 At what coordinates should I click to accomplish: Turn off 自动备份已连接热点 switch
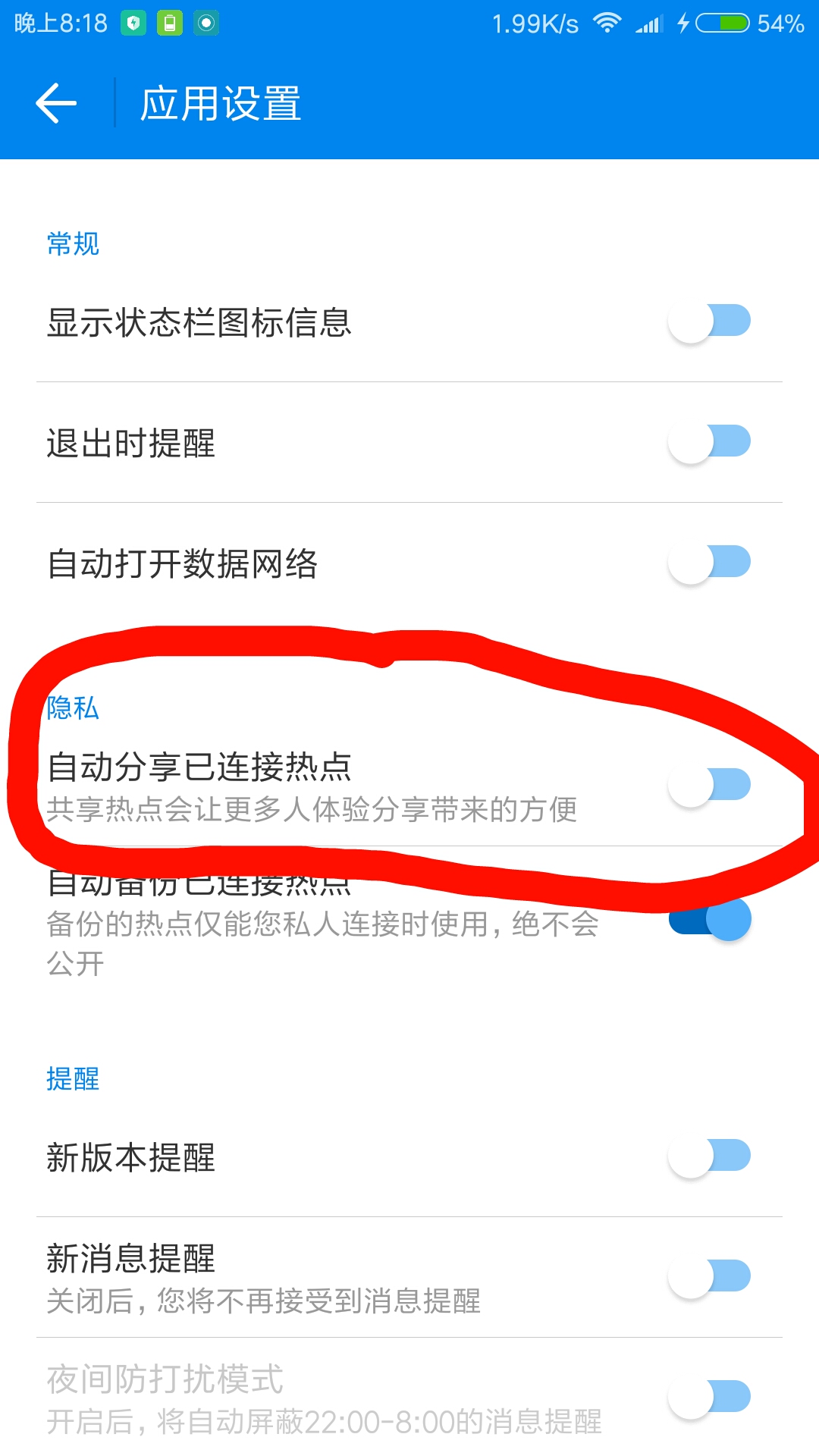tap(711, 919)
